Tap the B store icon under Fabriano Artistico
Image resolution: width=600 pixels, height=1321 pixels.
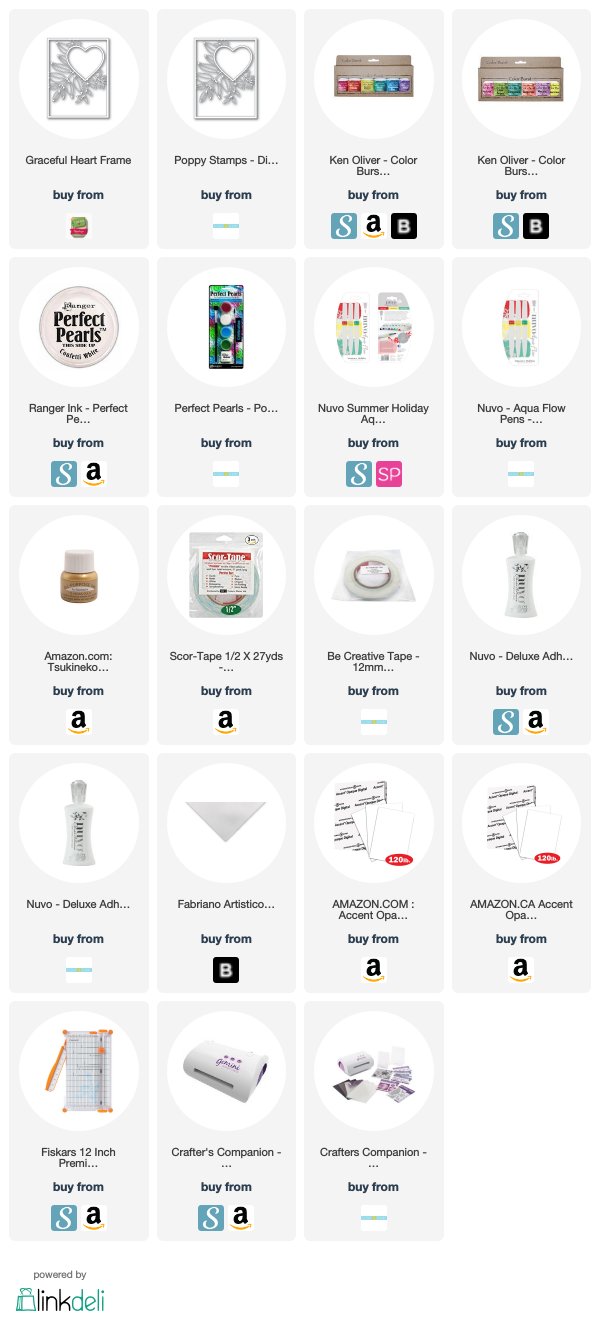[226, 970]
